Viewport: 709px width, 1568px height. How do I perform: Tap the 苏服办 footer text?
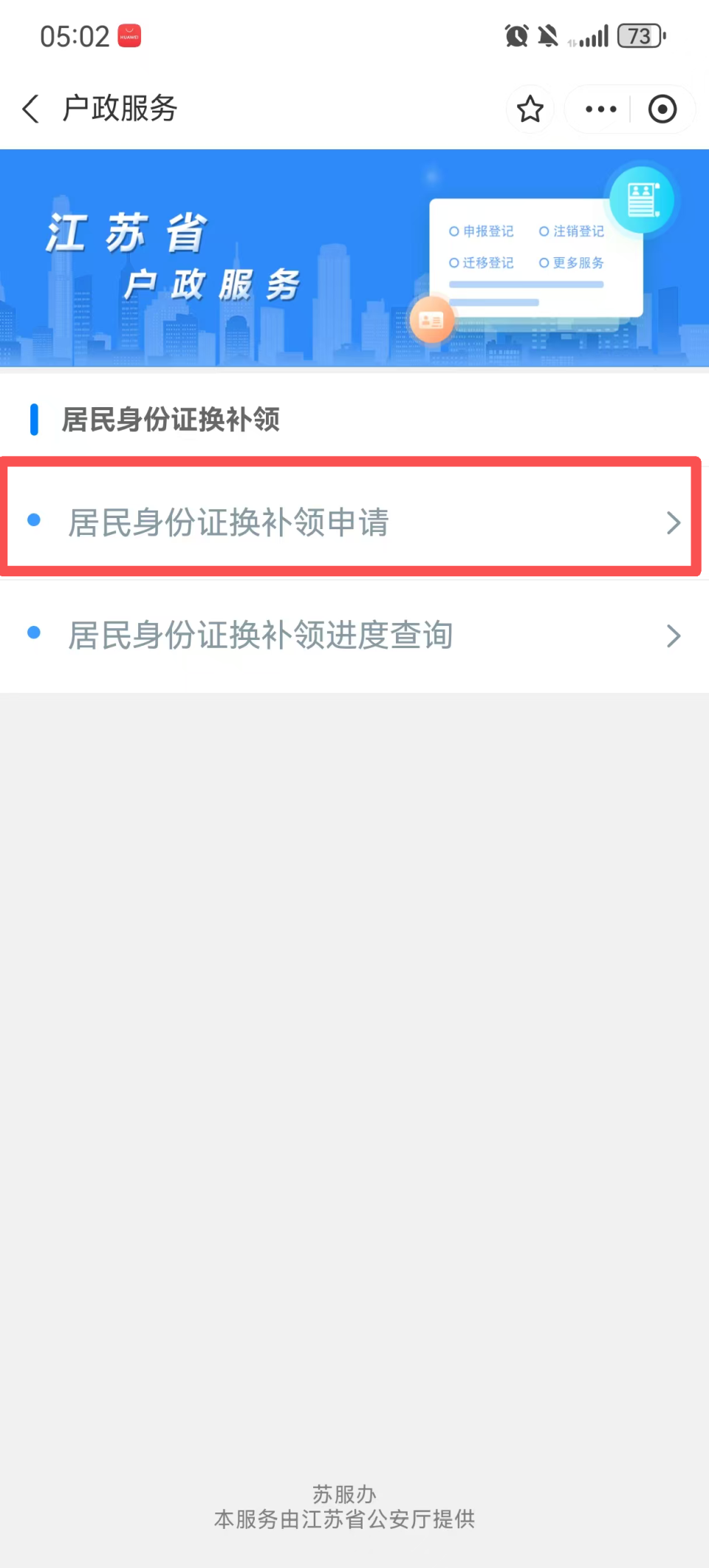345,1494
